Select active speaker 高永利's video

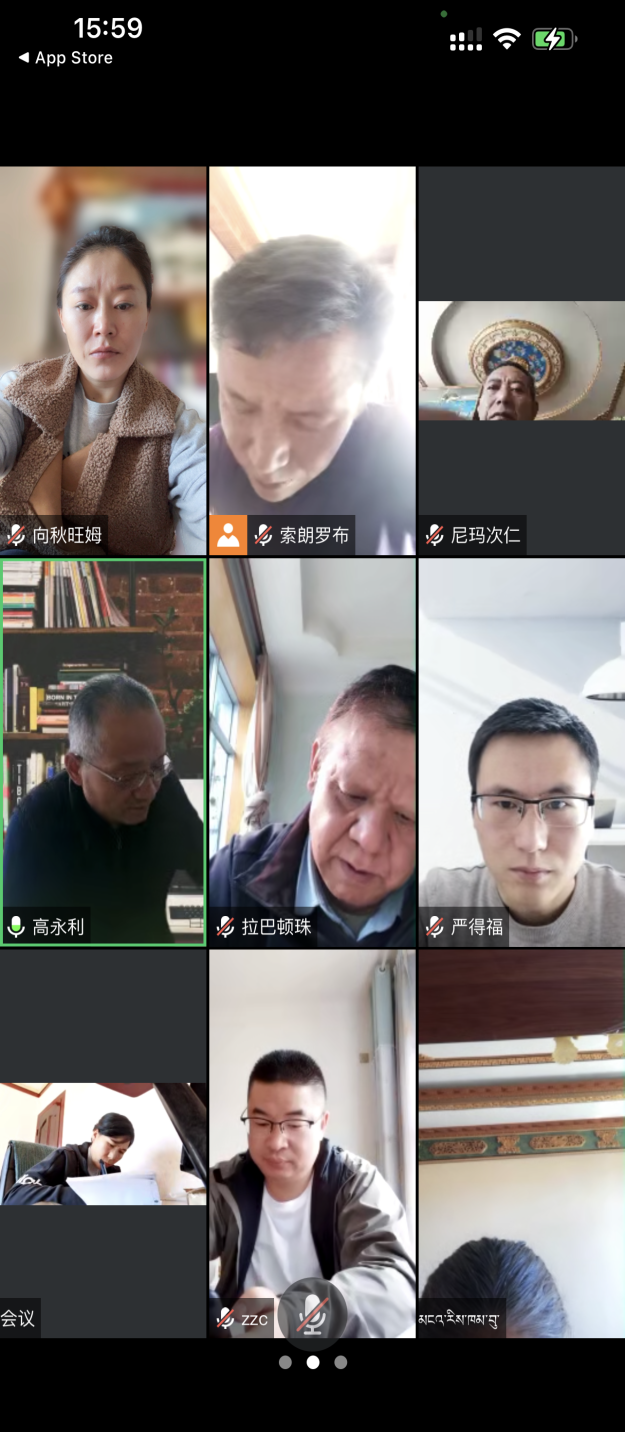(103, 750)
